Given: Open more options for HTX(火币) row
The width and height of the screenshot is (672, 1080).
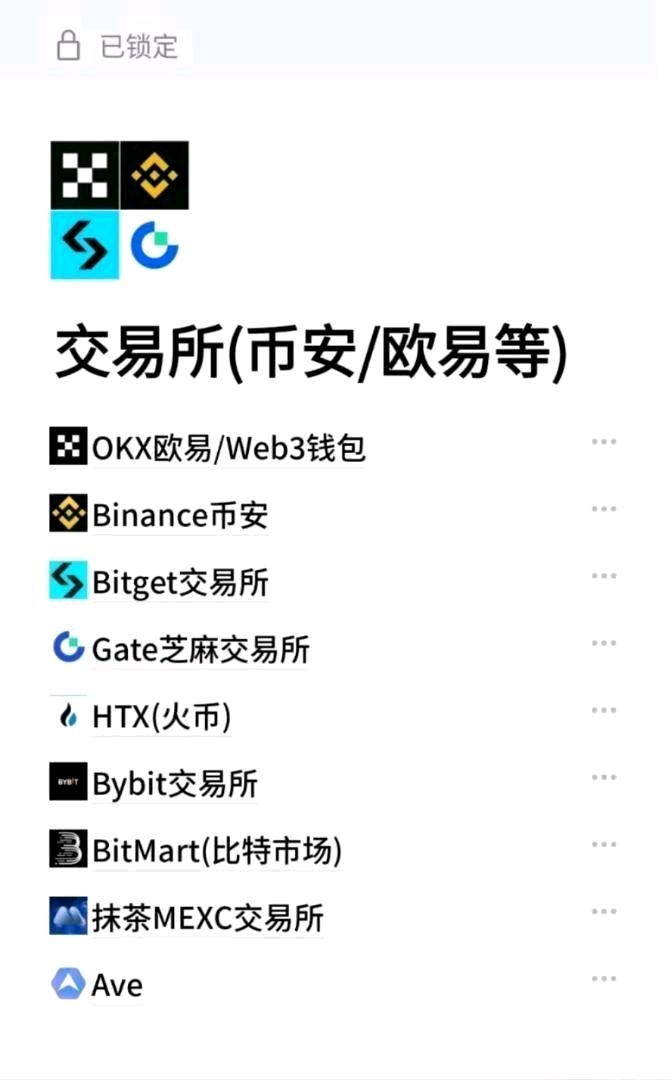Looking at the screenshot, I should click(x=603, y=710).
